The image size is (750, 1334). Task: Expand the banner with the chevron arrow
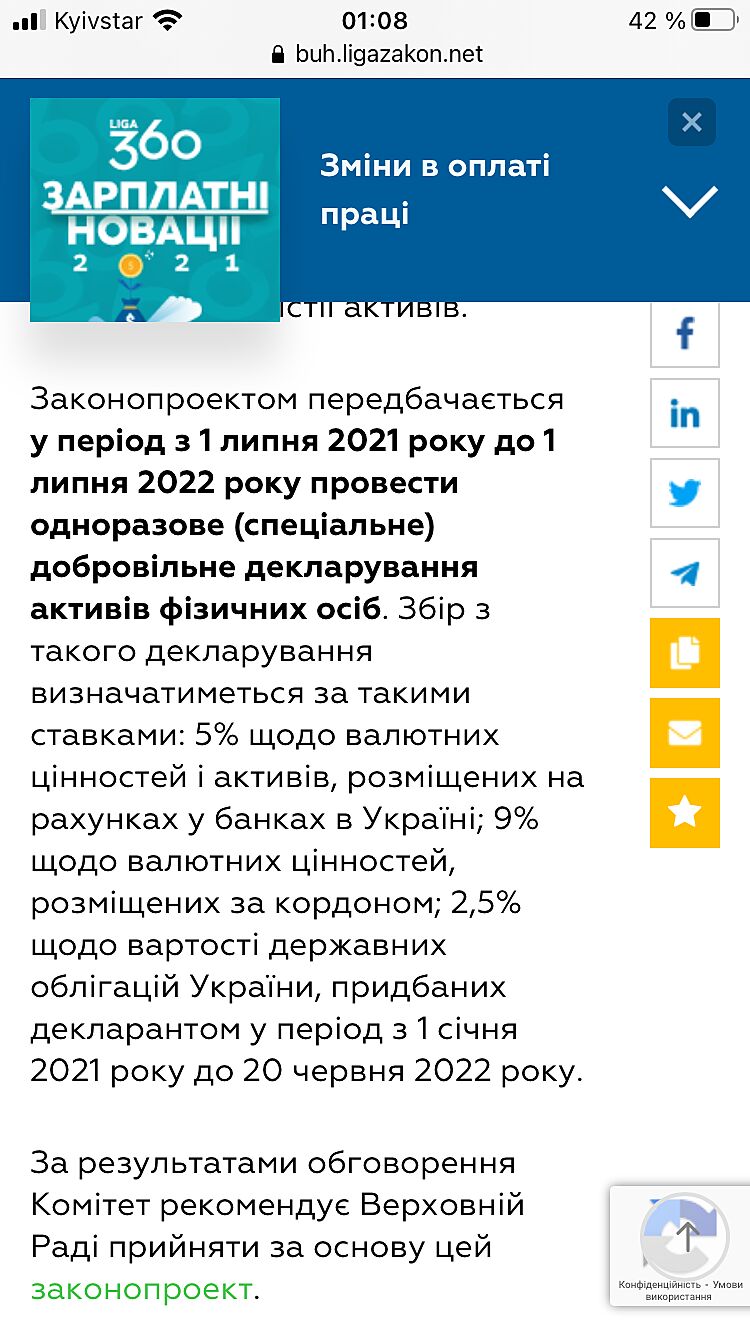[690, 202]
